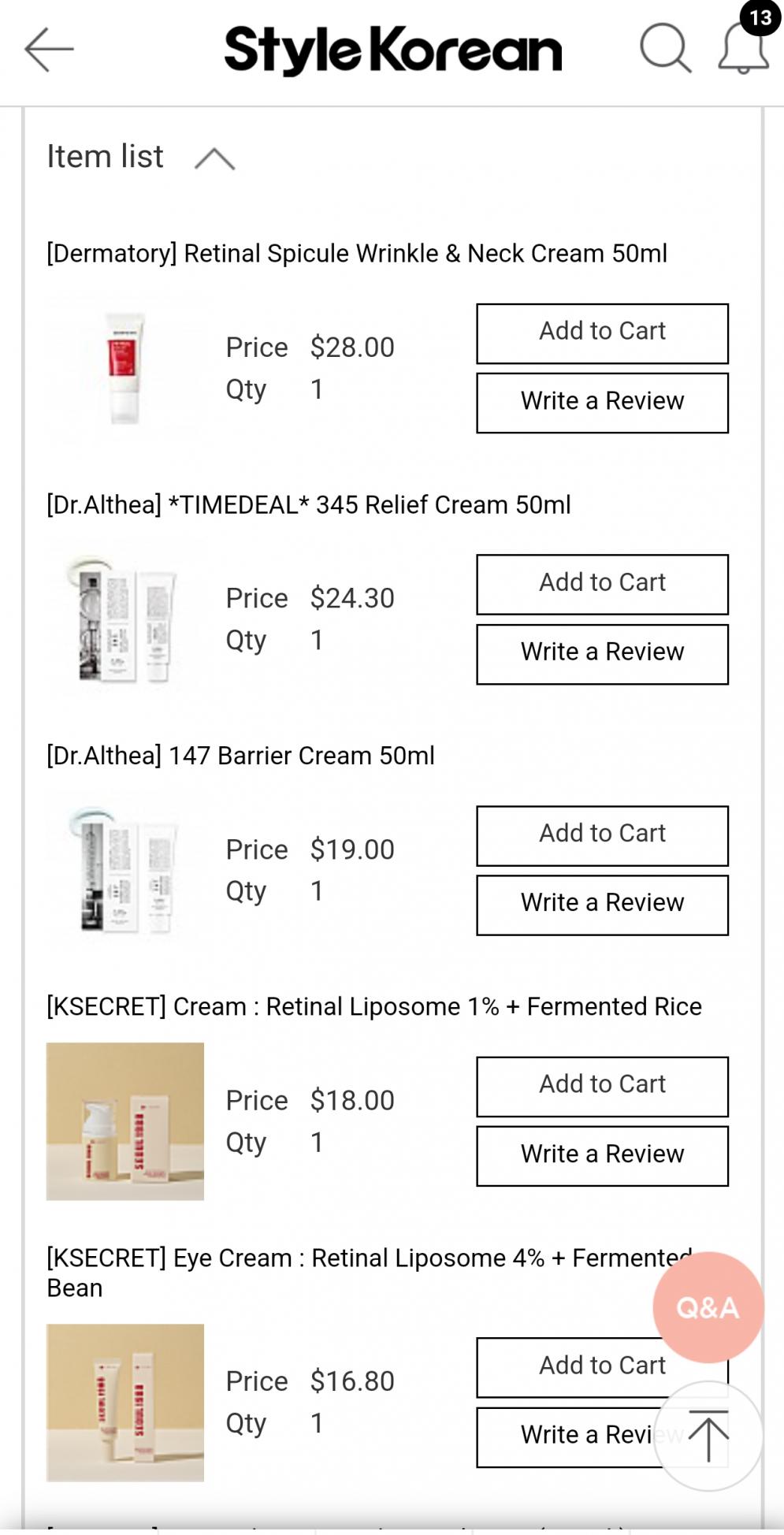Open the notifications bell
784x1535 pixels.
742,49
